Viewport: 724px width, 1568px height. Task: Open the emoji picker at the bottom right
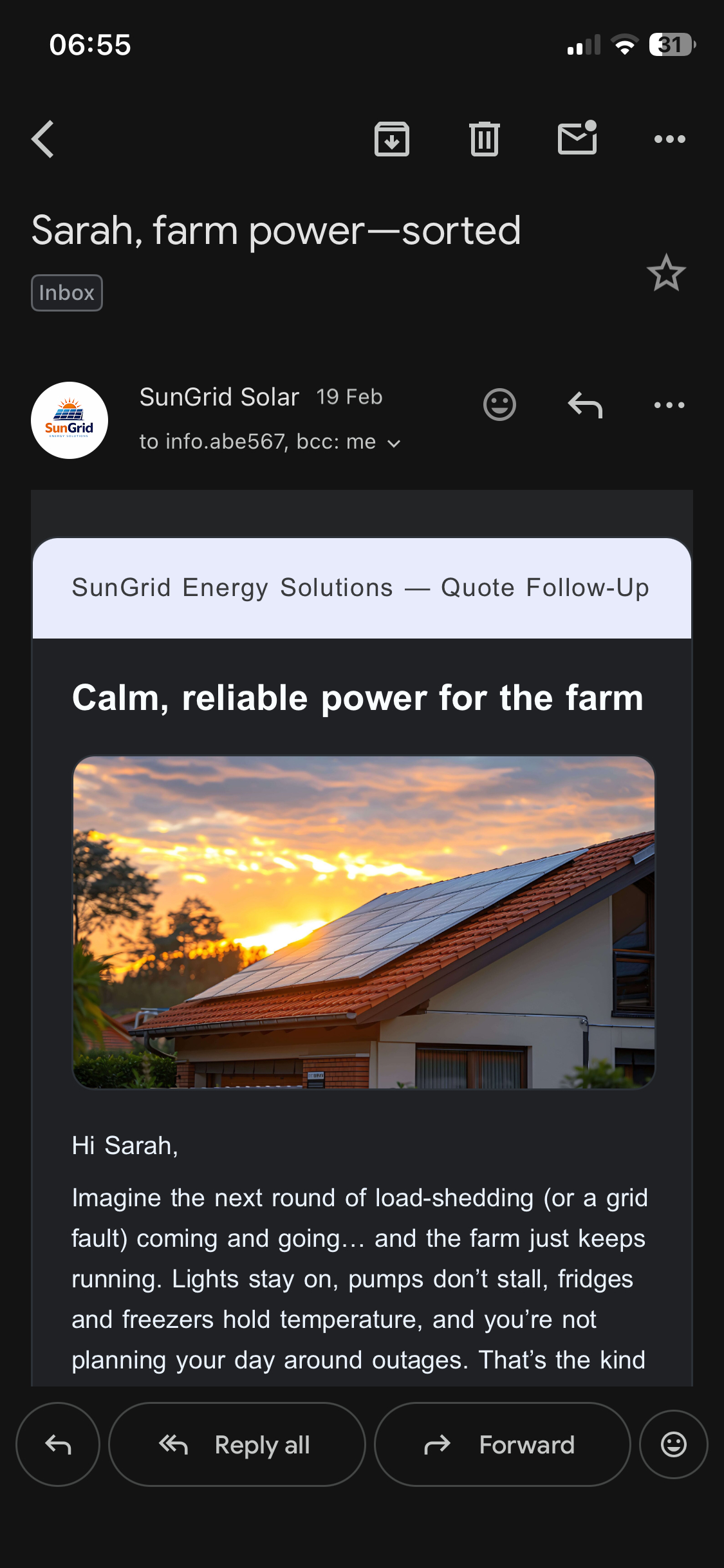pyautogui.click(x=673, y=1444)
